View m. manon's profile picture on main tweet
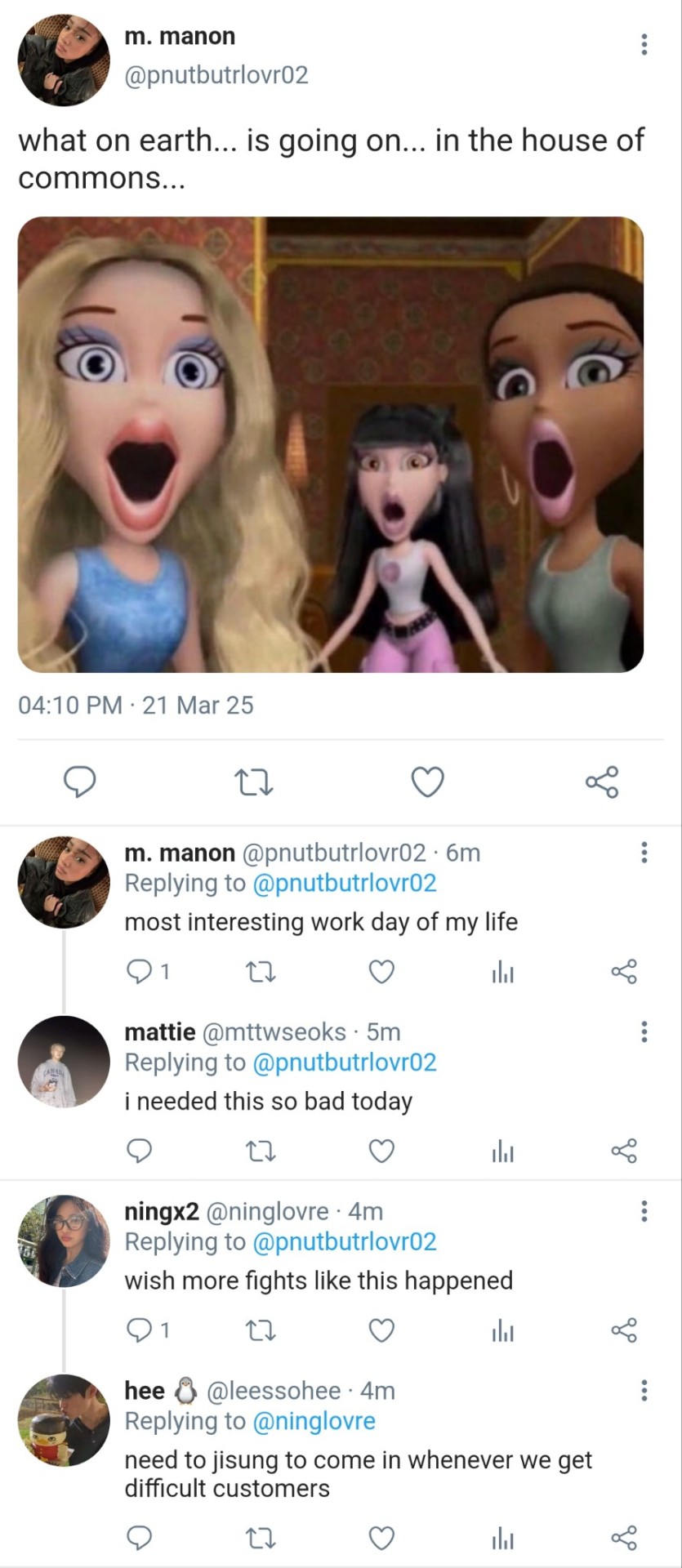The height and width of the screenshot is (1568, 682). click(64, 60)
